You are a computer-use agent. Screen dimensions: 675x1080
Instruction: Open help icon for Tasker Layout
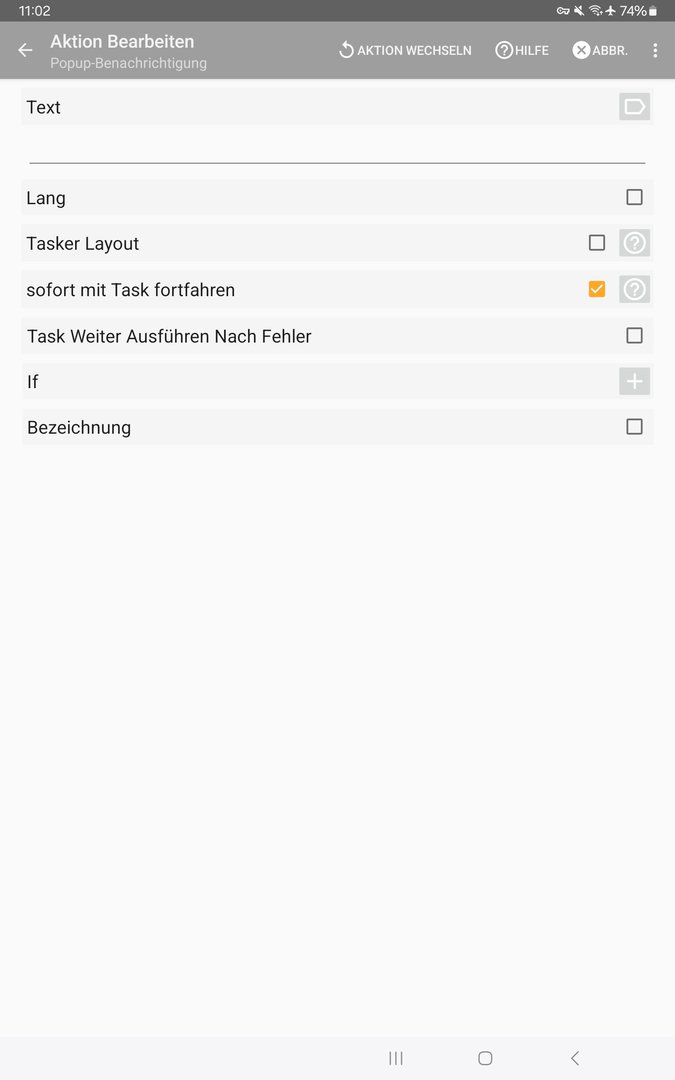click(634, 242)
